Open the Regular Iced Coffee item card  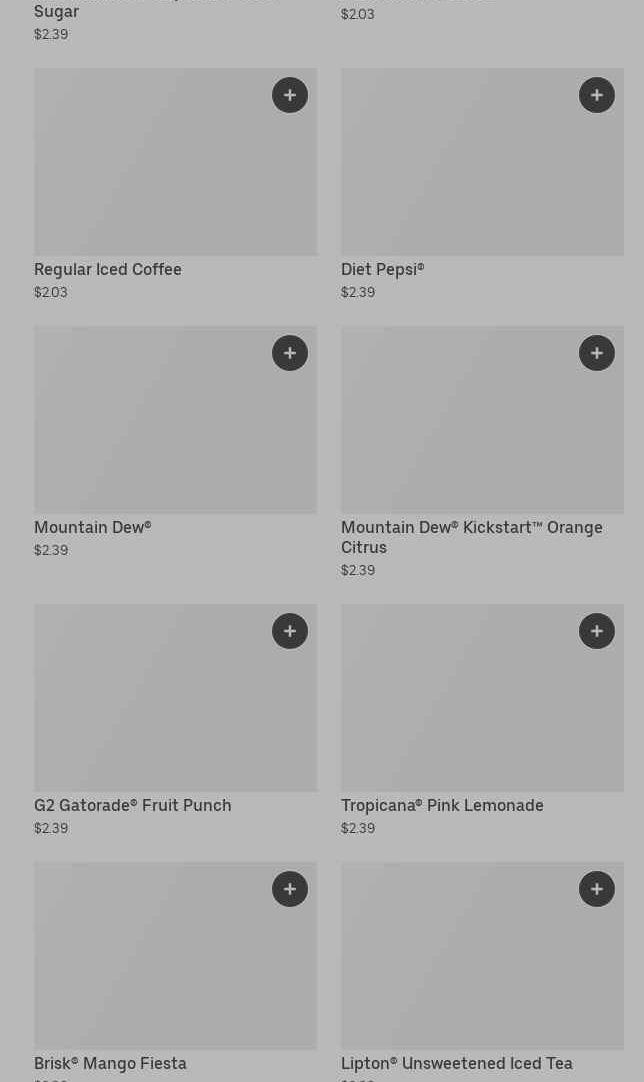pos(175,184)
